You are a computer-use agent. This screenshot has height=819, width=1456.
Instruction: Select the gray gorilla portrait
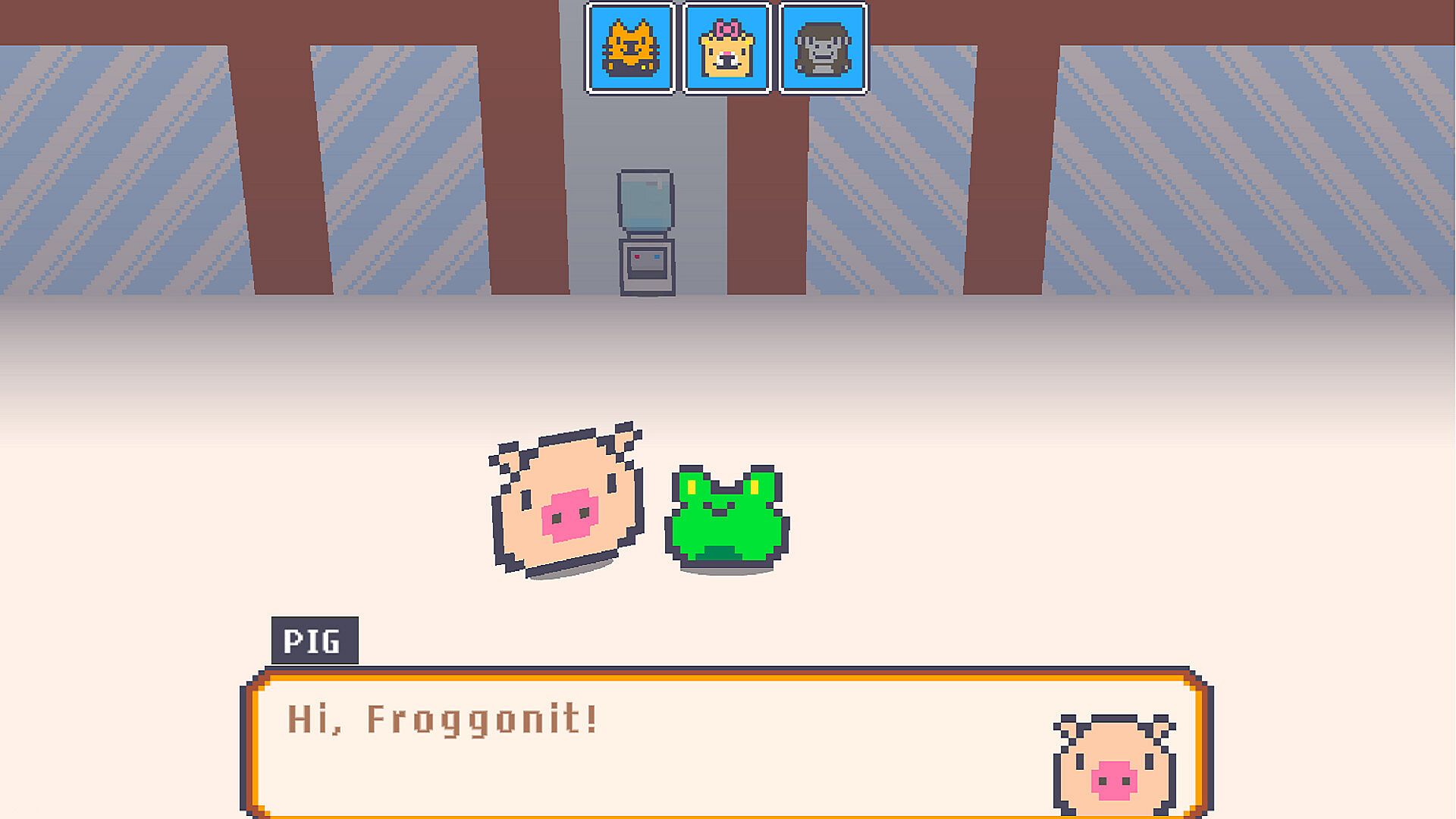[x=824, y=49]
